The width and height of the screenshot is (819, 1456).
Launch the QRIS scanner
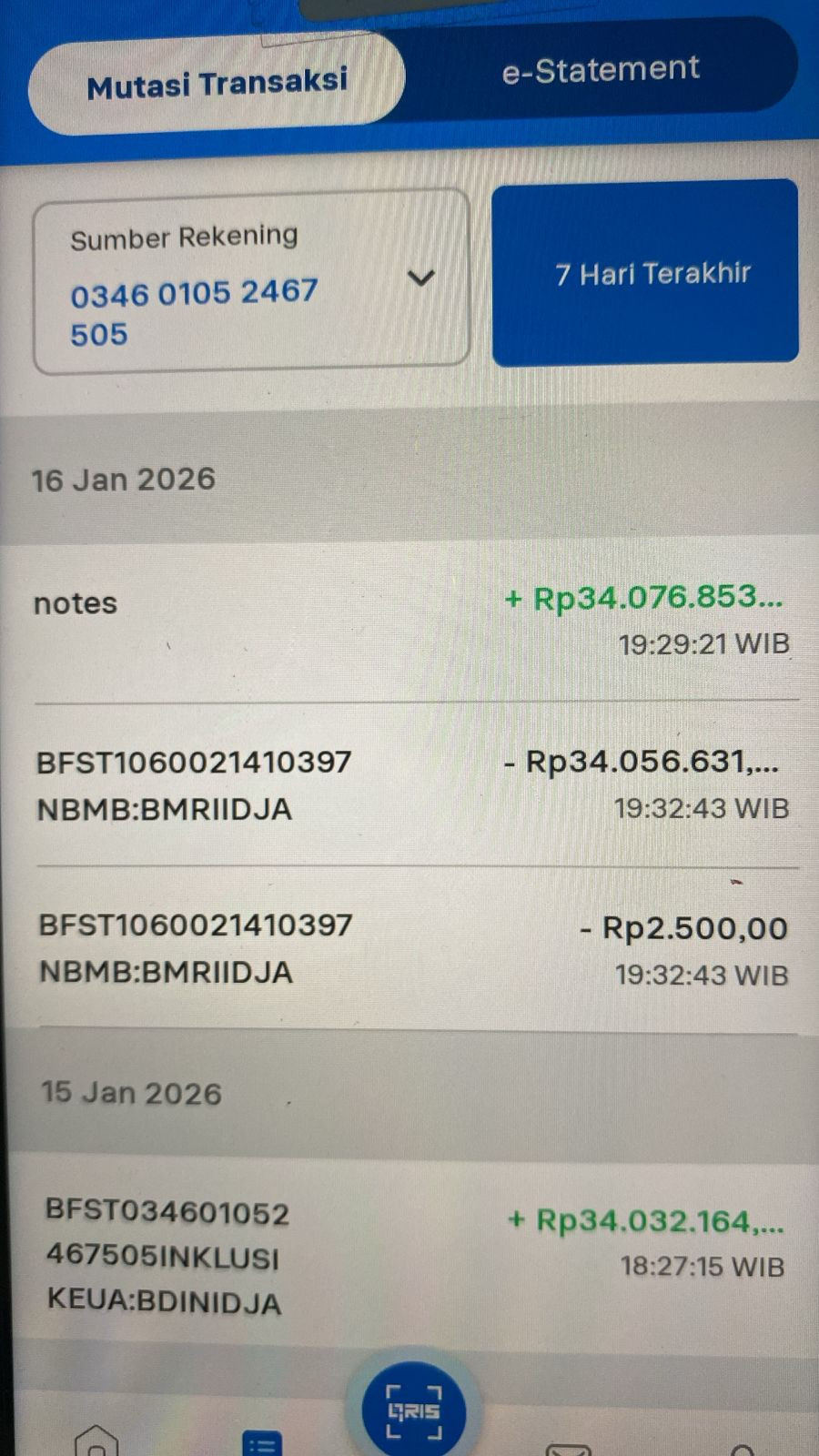pyautogui.click(x=414, y=1411)
